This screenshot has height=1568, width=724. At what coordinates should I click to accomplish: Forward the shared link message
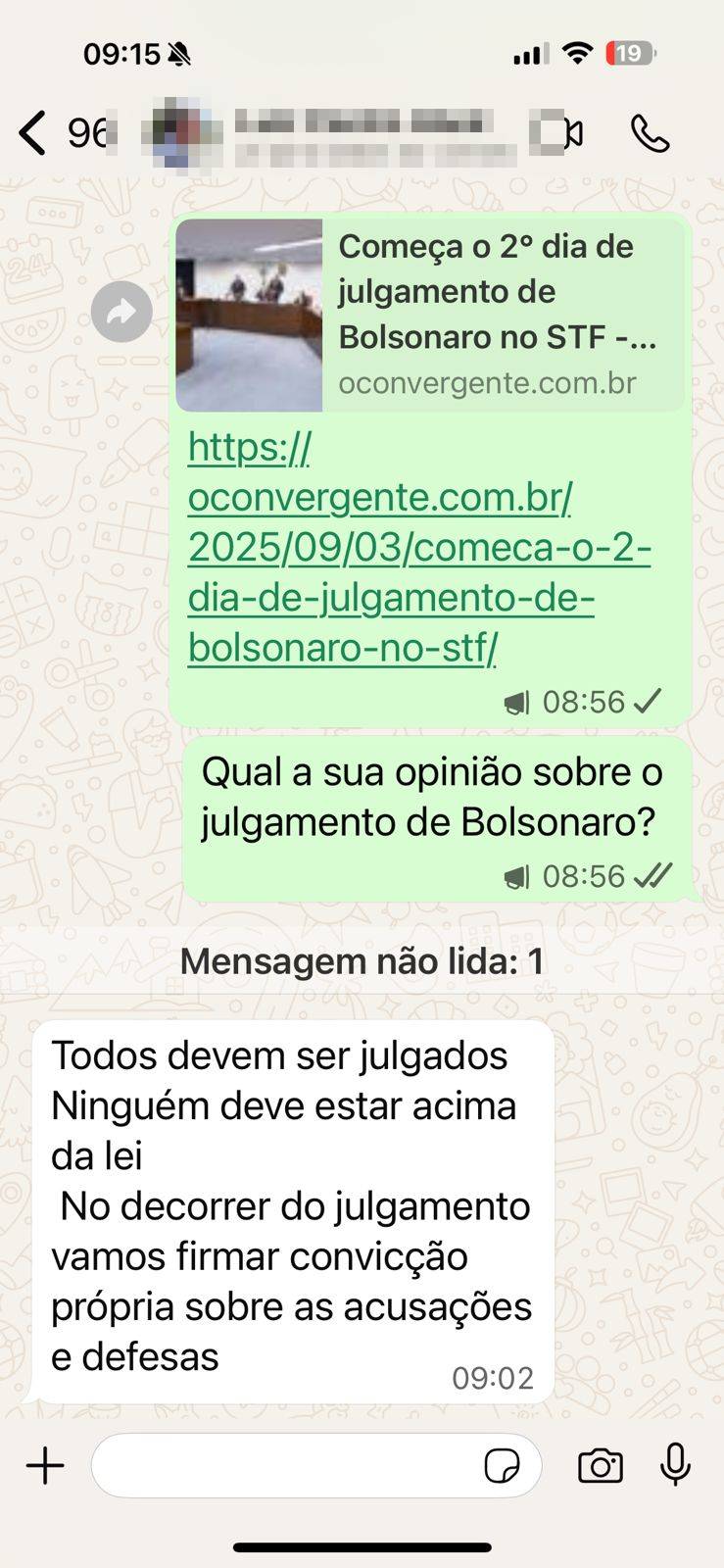pyautogui.click(x=121, y=313)
